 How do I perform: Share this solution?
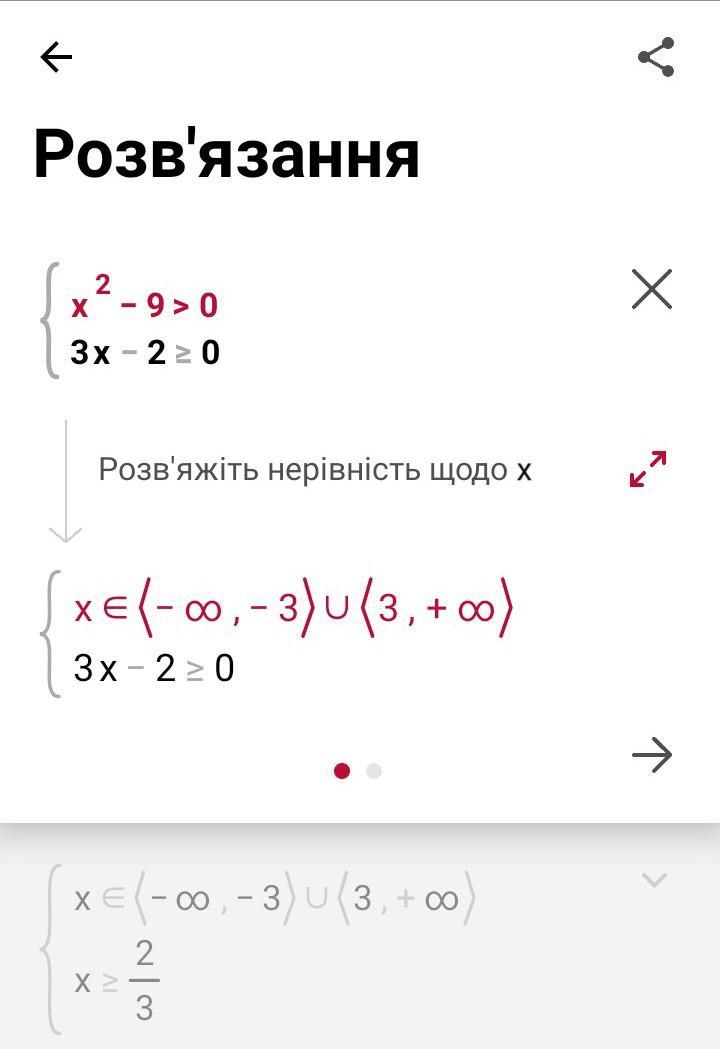656,57
